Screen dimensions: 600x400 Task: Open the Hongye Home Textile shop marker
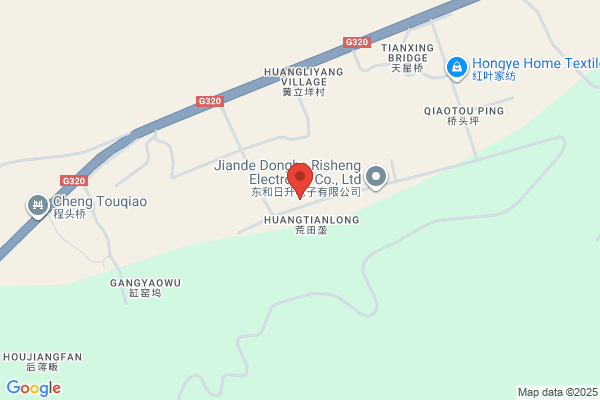pyautogui.click(x=457, y=69)
